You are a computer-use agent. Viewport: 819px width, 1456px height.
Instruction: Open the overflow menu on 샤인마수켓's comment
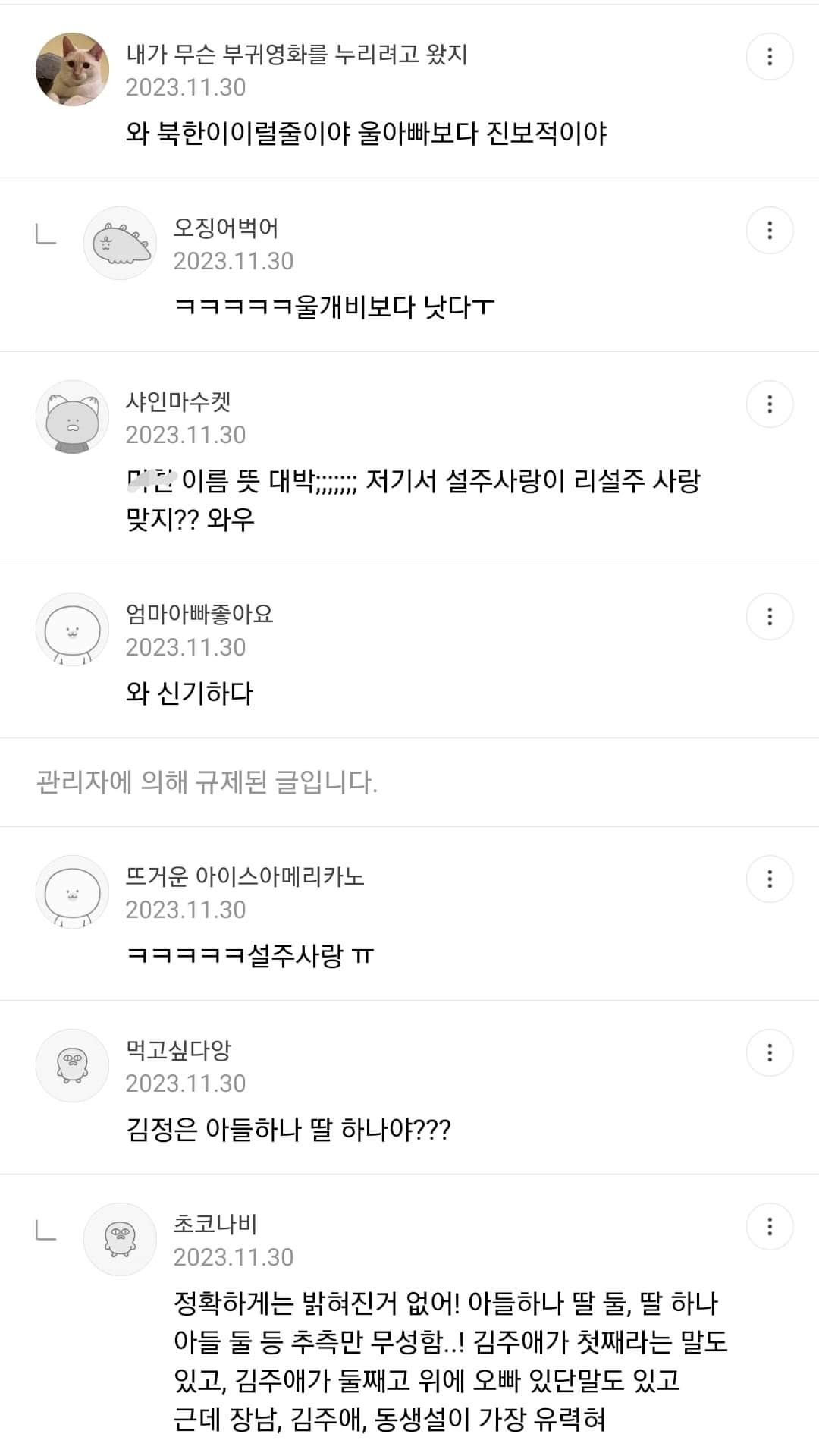[x=770, y=404]
